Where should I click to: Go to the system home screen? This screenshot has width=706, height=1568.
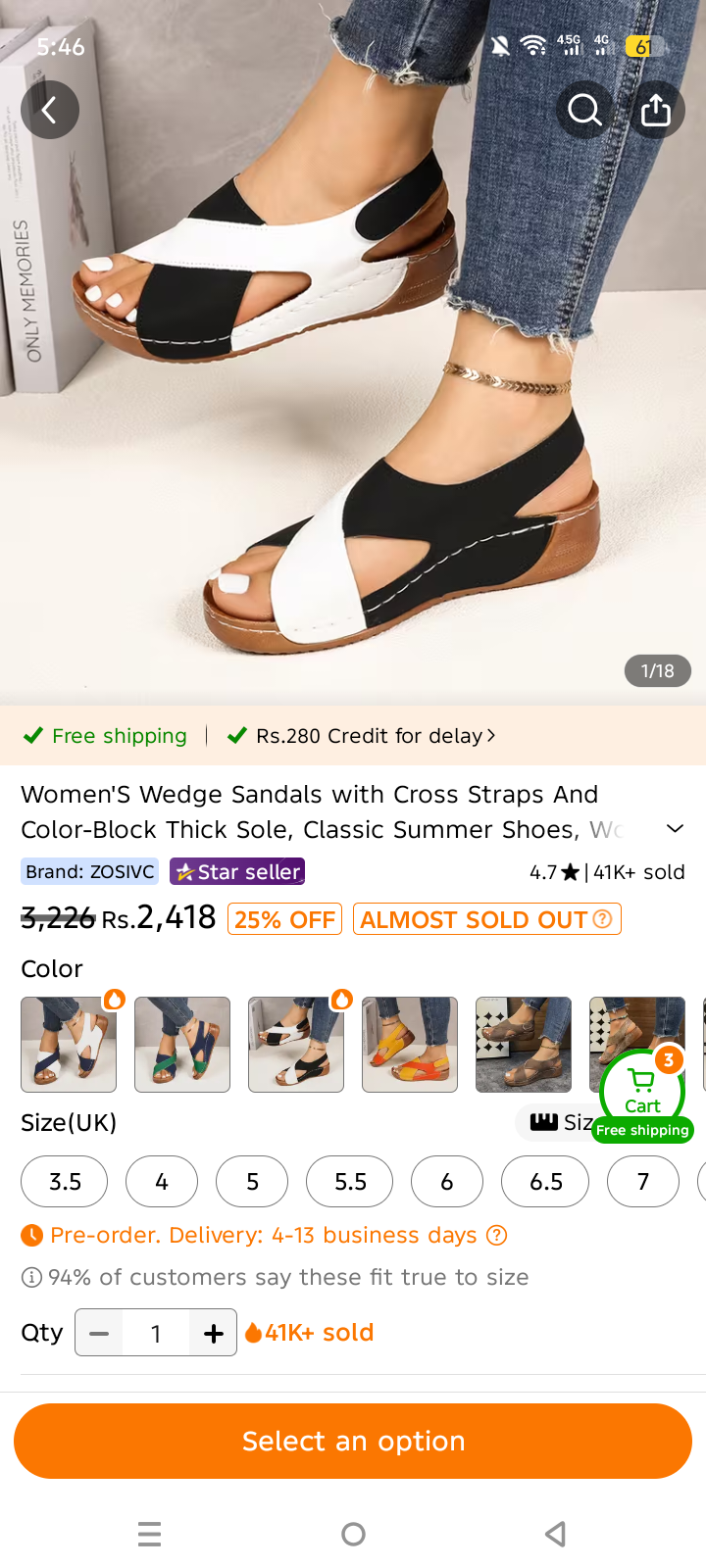[x=353, y=1534]
